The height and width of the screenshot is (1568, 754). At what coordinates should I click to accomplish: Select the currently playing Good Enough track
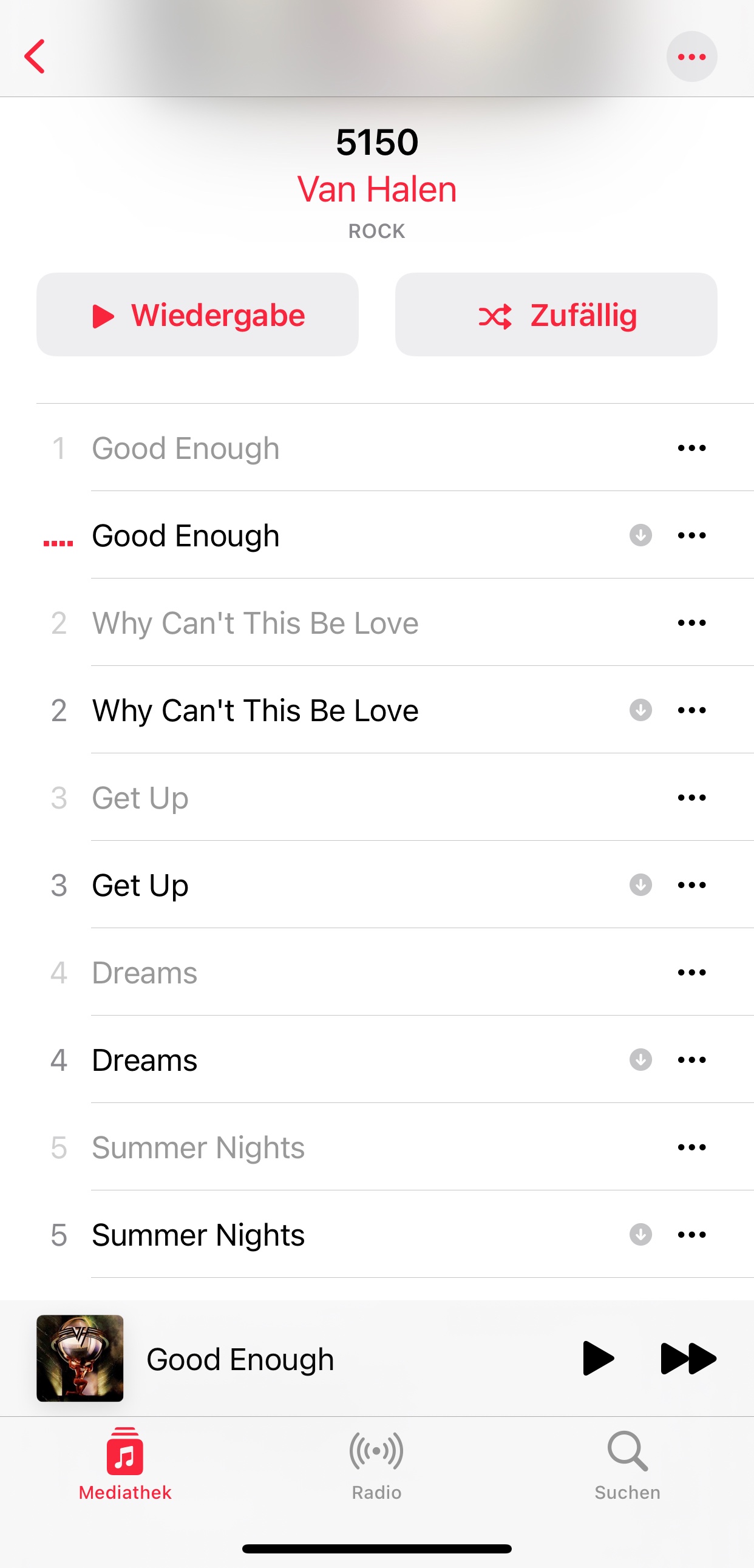pyautogui.click(x=186, y=535)
